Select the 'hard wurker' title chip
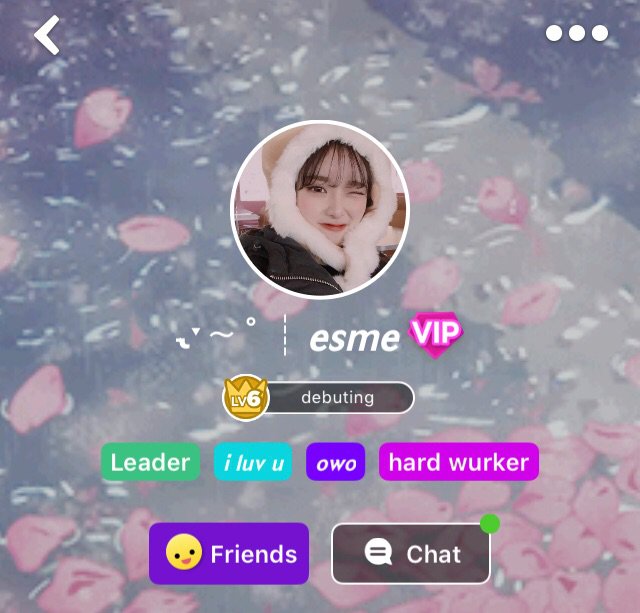The width and height of the screenshot is (640, 613). click(458, 462)
